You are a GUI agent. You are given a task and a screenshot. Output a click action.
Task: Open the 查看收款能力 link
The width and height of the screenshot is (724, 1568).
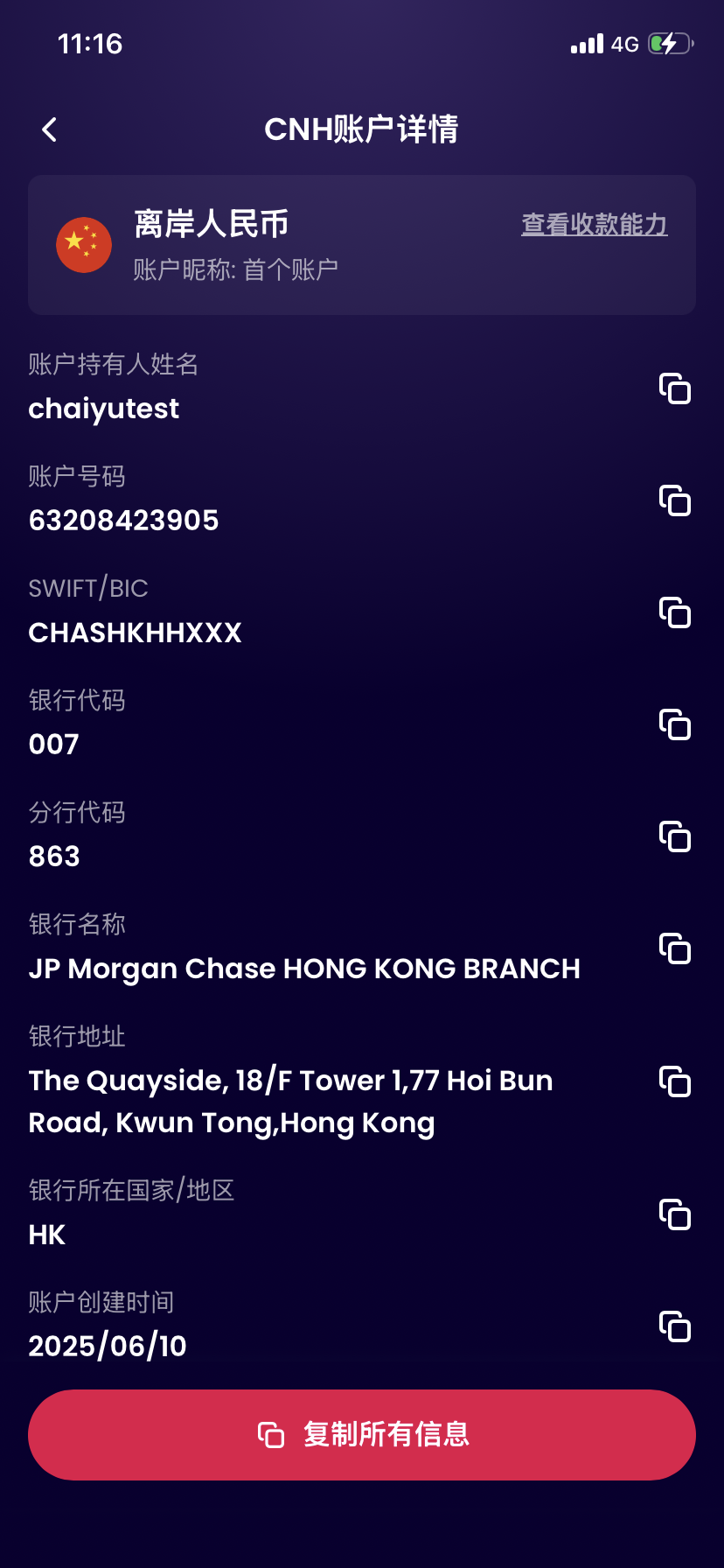[x=594, y=225]
